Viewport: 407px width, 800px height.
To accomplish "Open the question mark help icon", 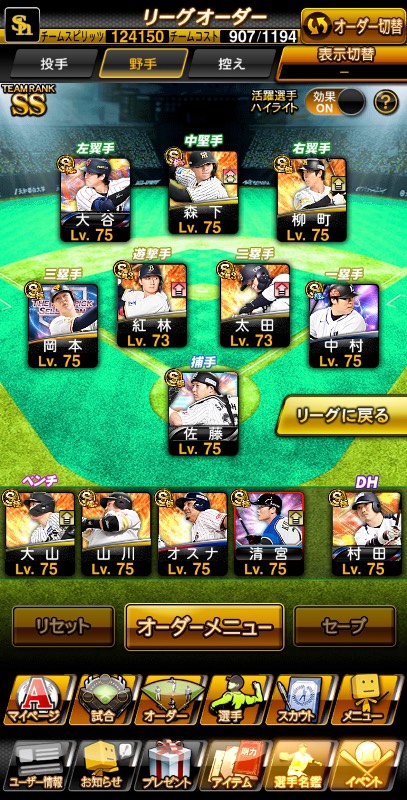I will [386, 102].
